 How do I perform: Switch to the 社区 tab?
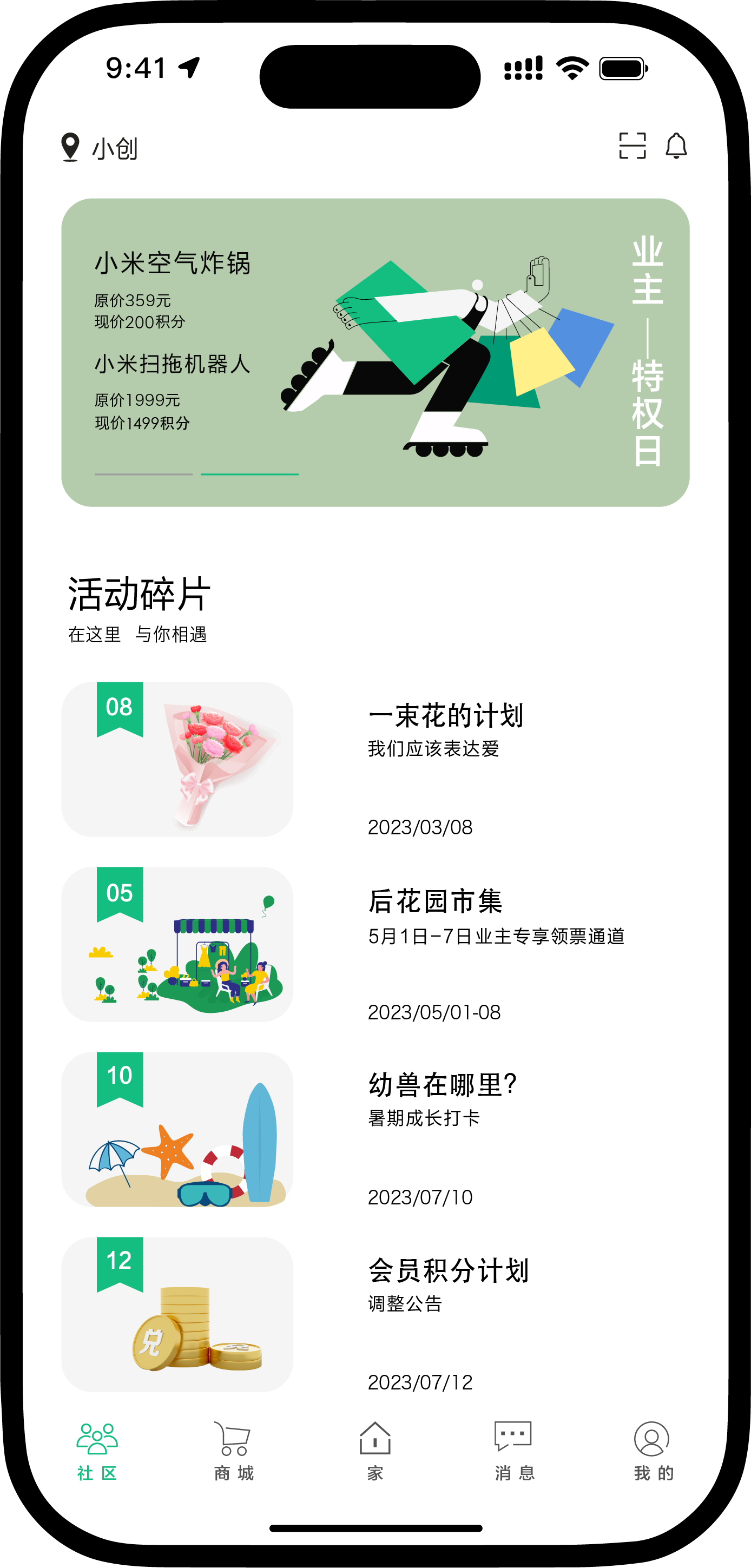(x=97, y=1451)
